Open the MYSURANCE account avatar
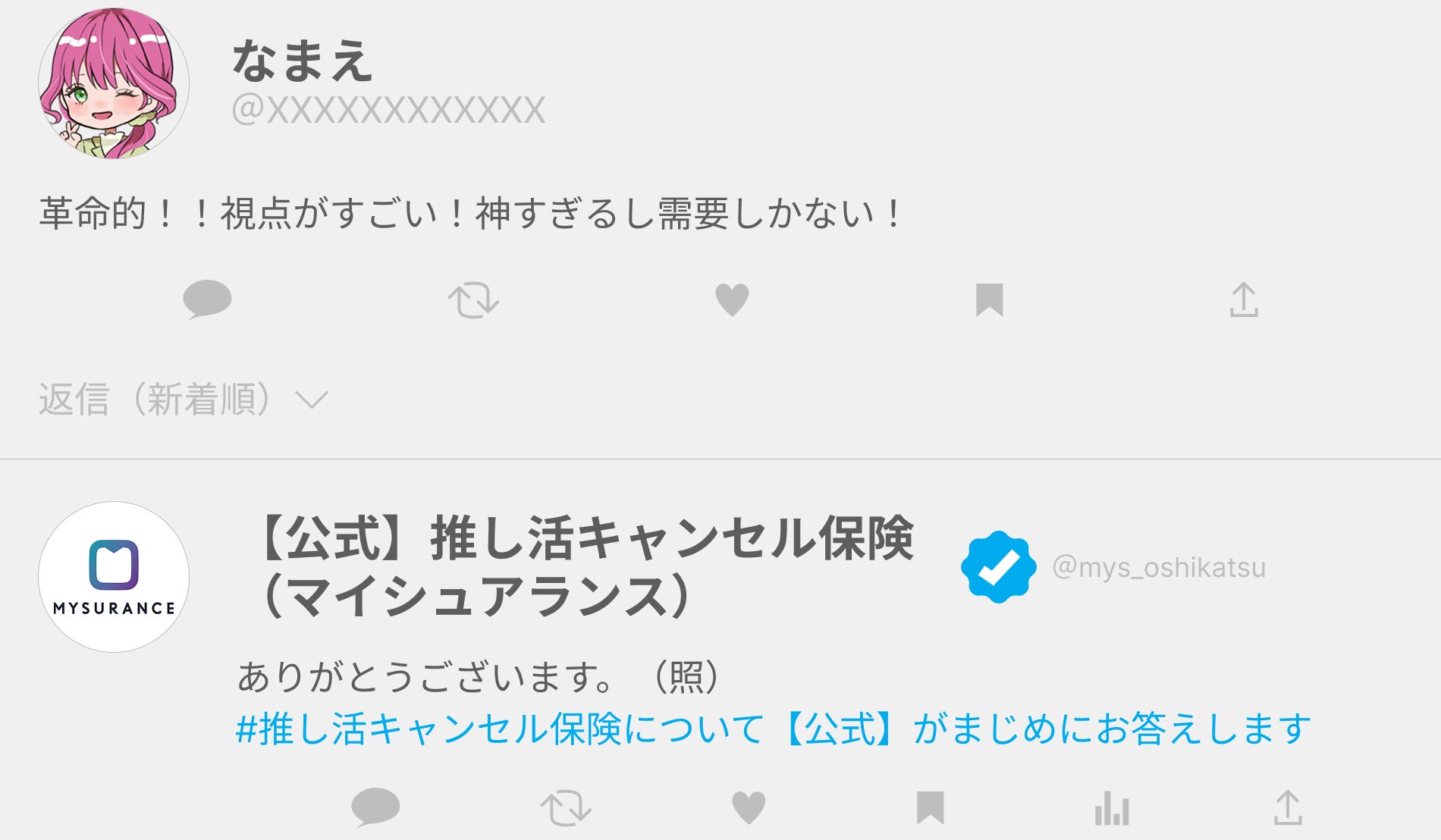The height and width of the screenshot is (840, 1441). tap(114, 577)
